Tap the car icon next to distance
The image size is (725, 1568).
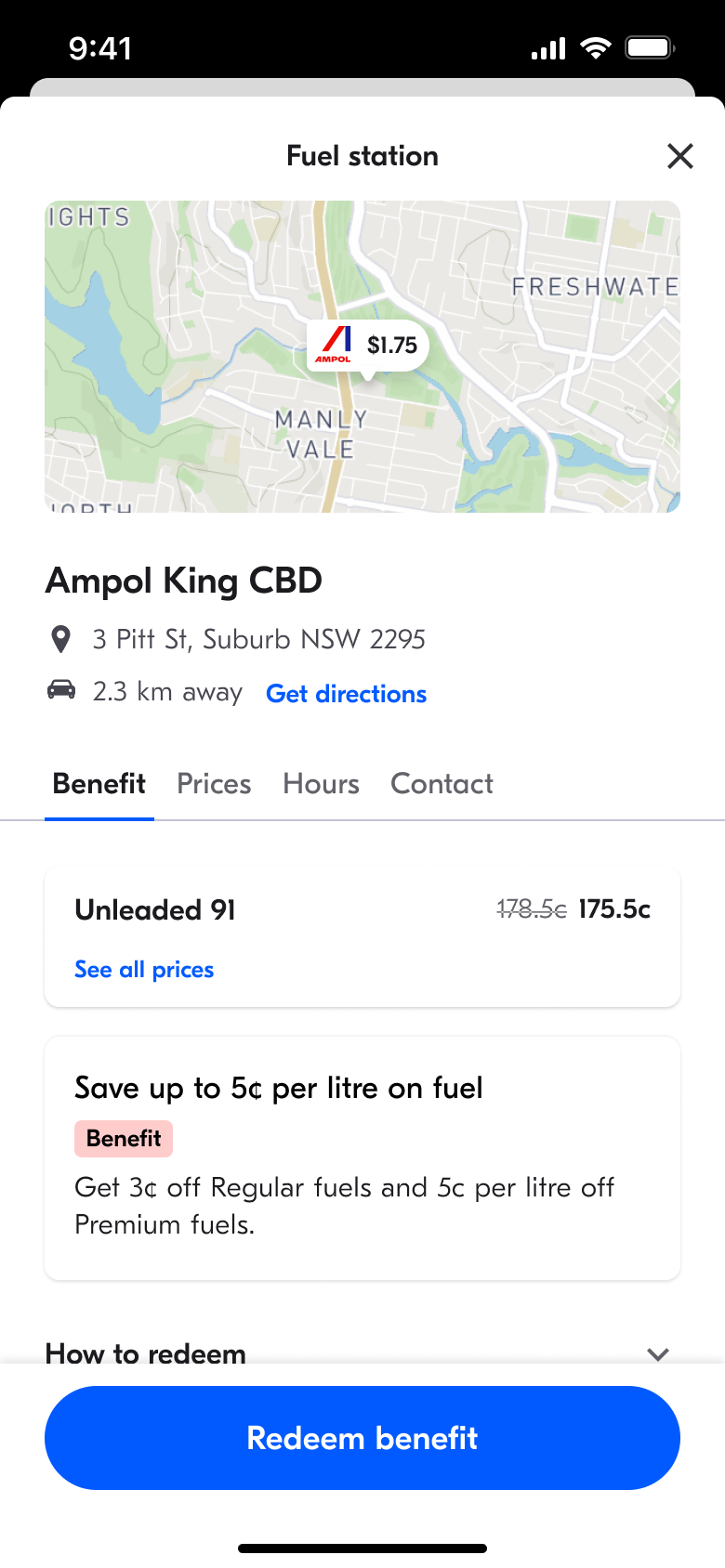click(59, 692)
